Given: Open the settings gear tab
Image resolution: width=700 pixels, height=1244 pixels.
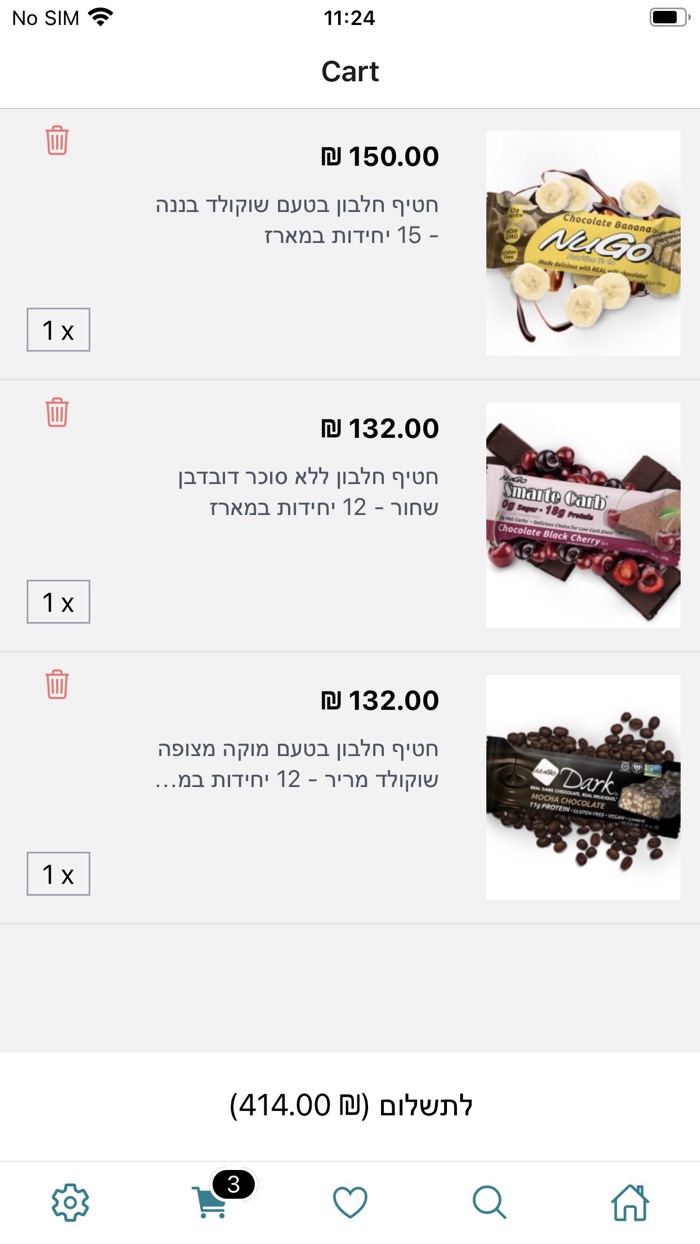Looking at the screenshot, I should click(70, 1202).
